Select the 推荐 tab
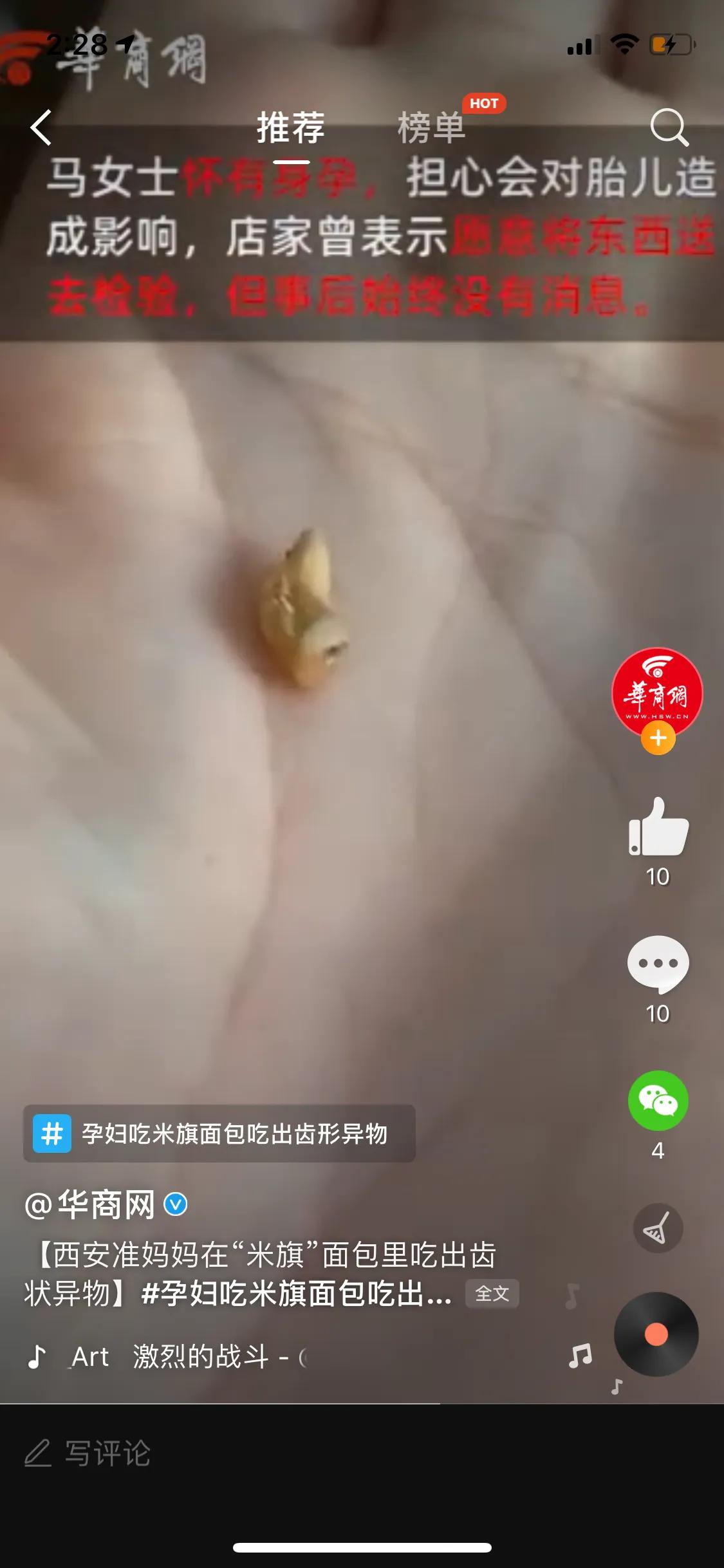This screenshot has width=724, height=1568. pos(290,127)
